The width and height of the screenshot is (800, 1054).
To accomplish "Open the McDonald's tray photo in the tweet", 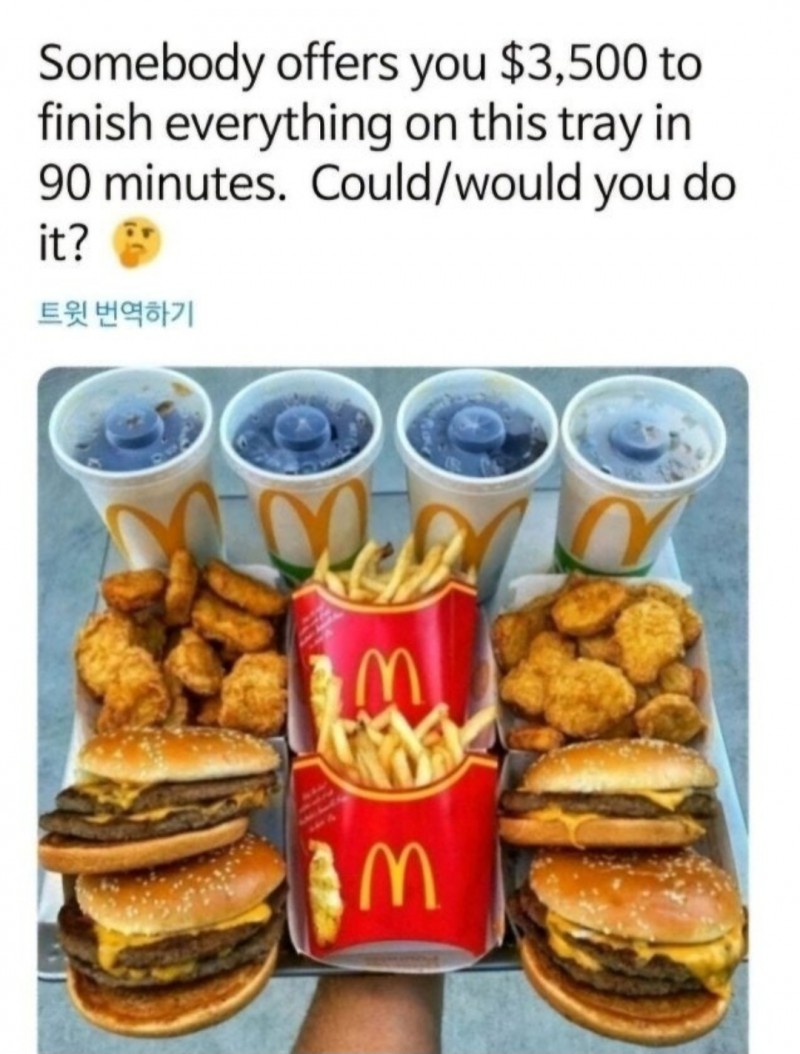I will (x=393, y=708).
